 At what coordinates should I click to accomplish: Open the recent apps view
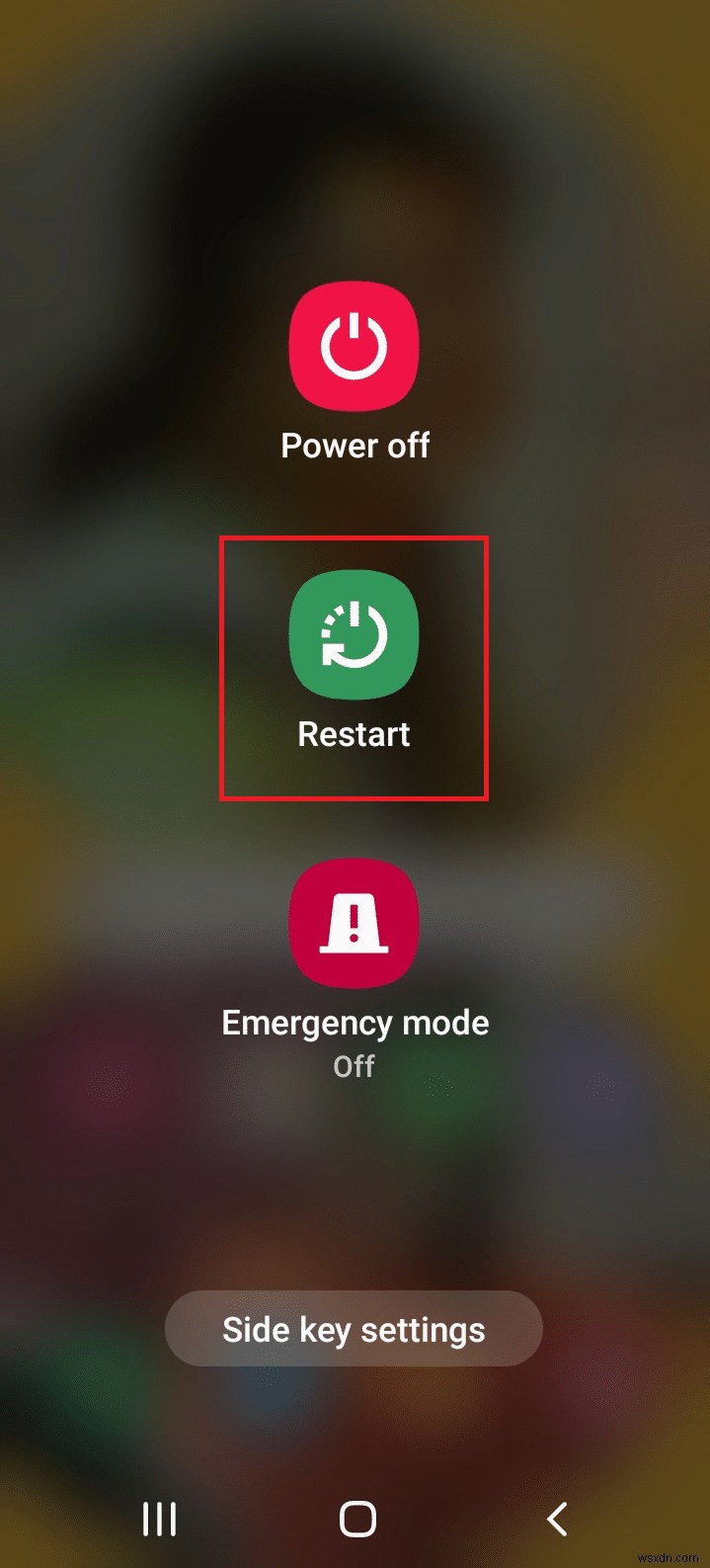pos(159,1519)
